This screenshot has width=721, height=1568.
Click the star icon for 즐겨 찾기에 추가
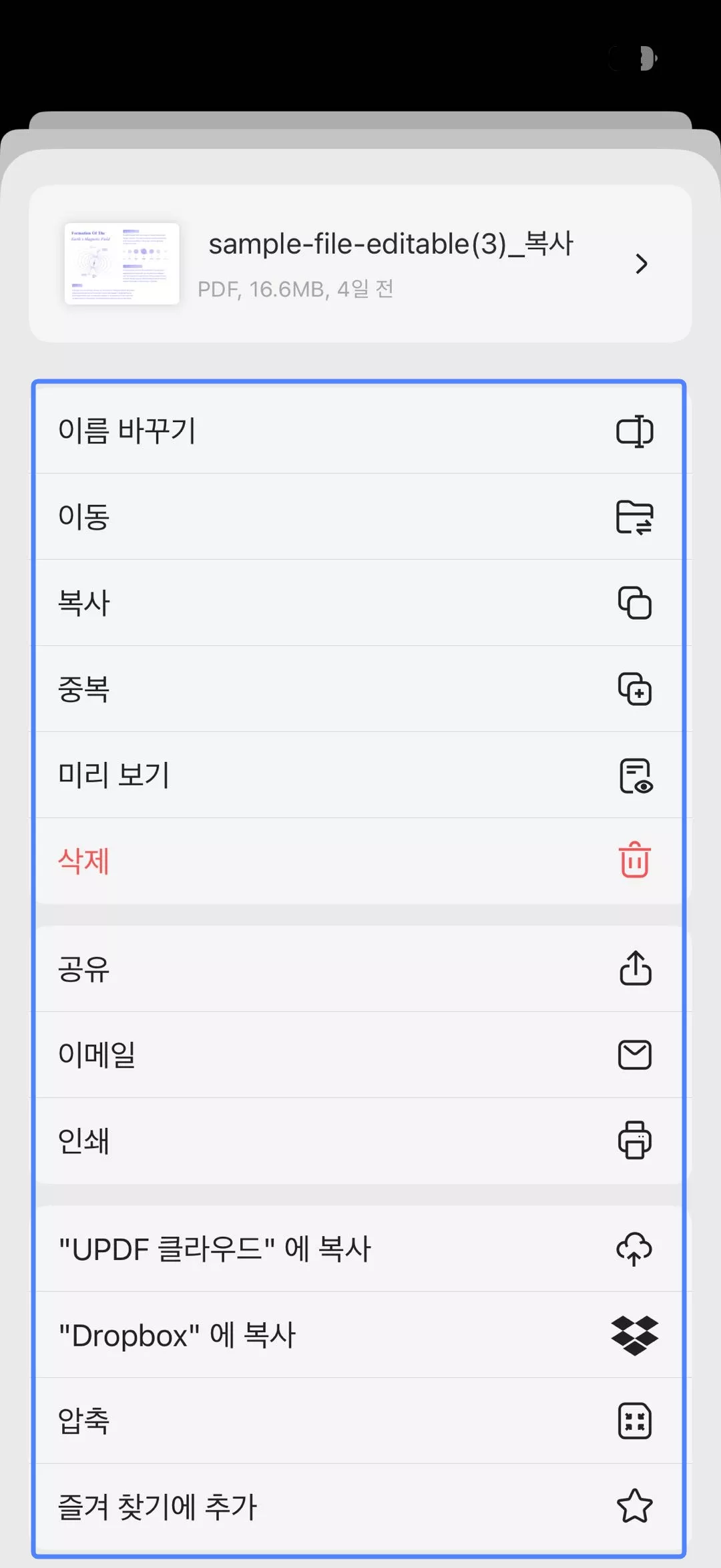pos(634,1507)
